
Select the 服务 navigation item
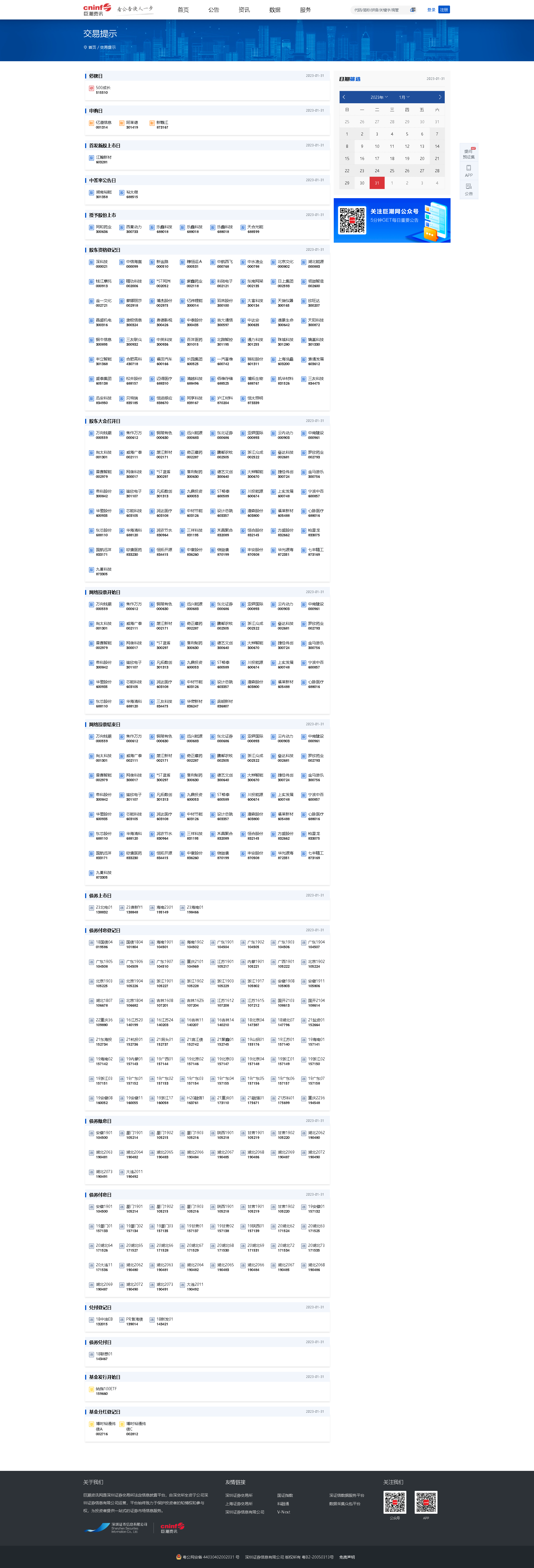305,10
